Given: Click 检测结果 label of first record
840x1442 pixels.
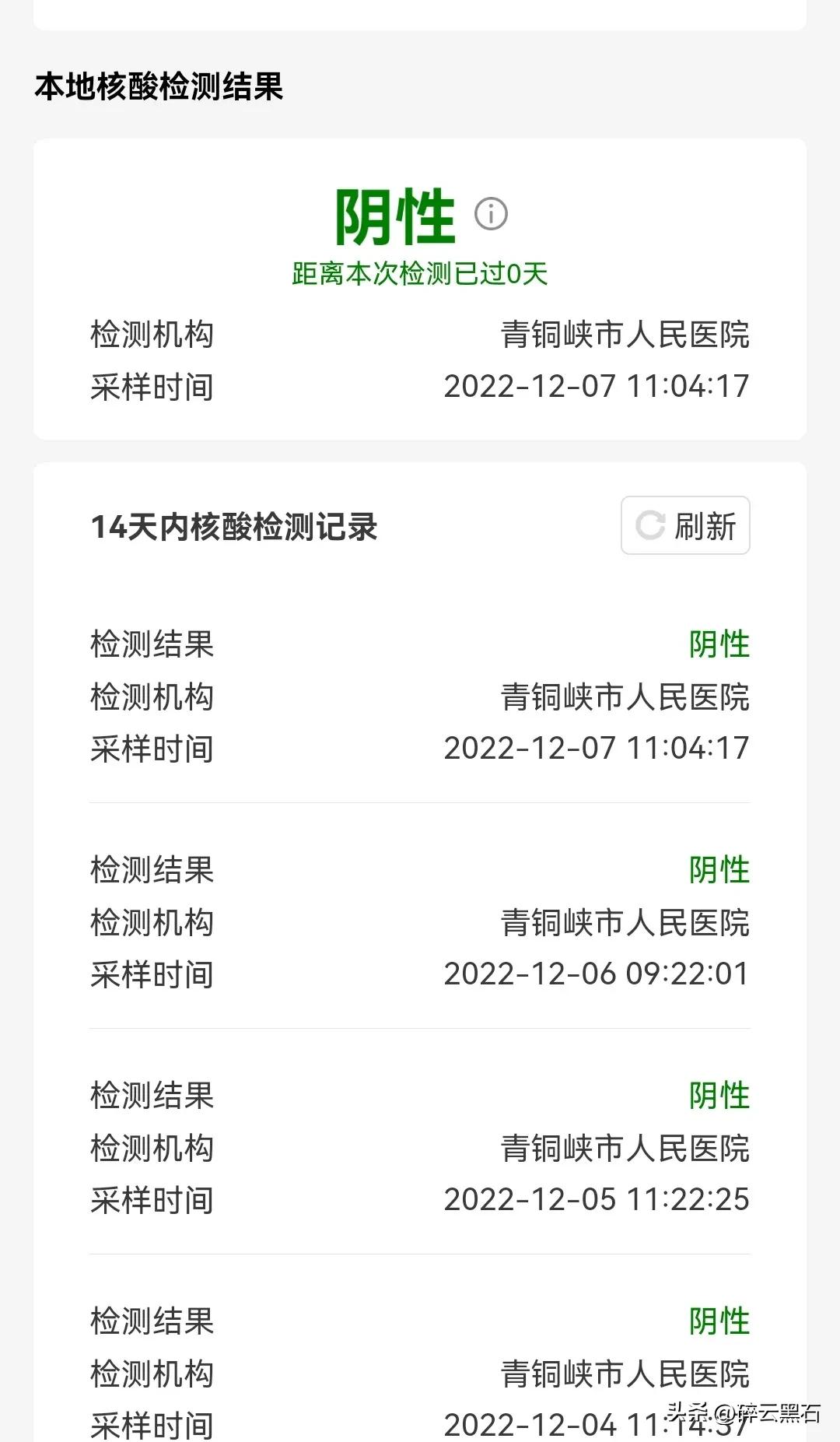Looking at the screenshot, I should pos(152,644).
